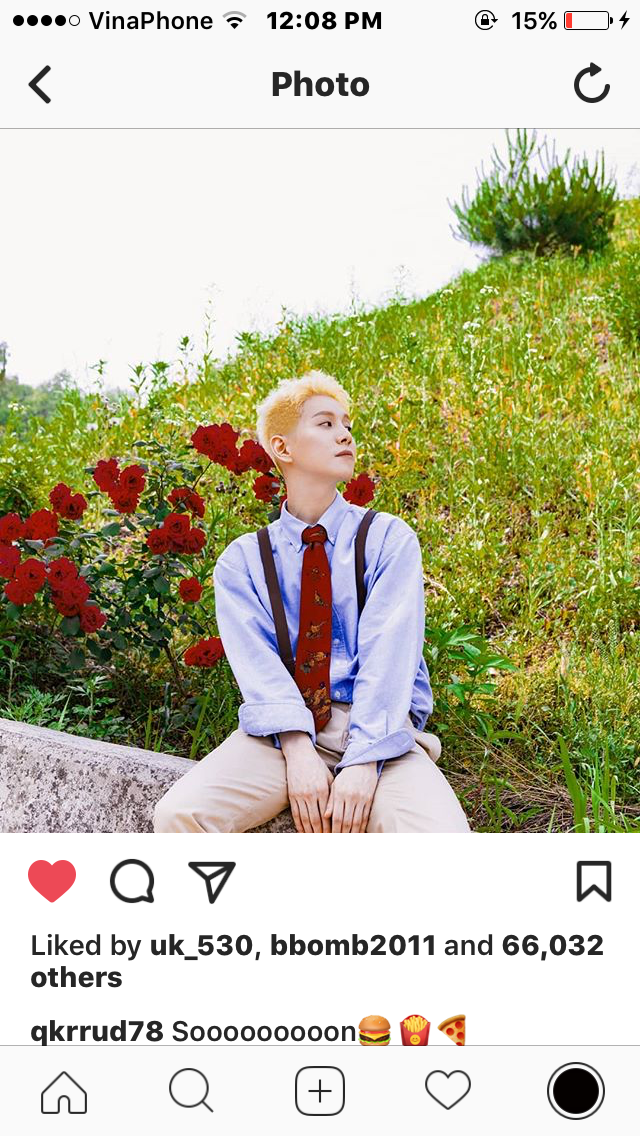The image size is (640, 1136).
Task: Share the post via the paper plane icon
Action: [212, 881]
